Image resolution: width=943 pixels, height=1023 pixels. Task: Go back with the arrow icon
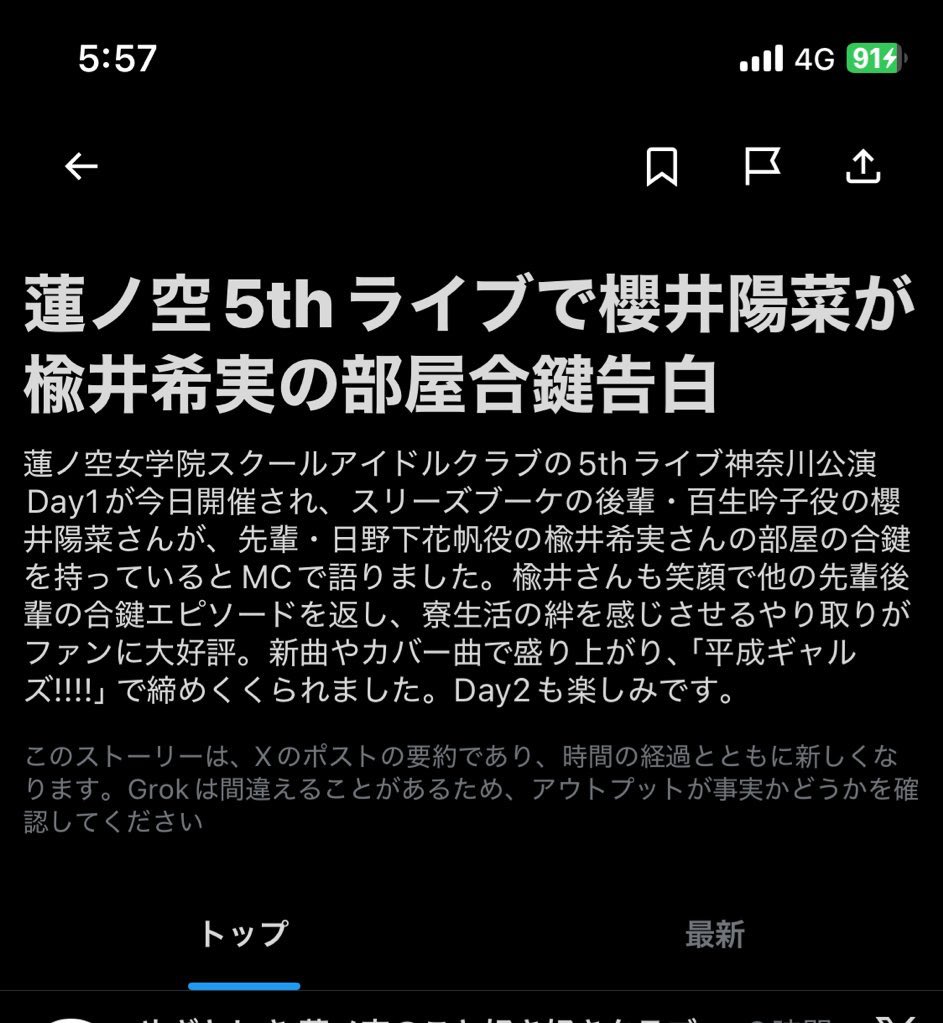coord(81,167)
